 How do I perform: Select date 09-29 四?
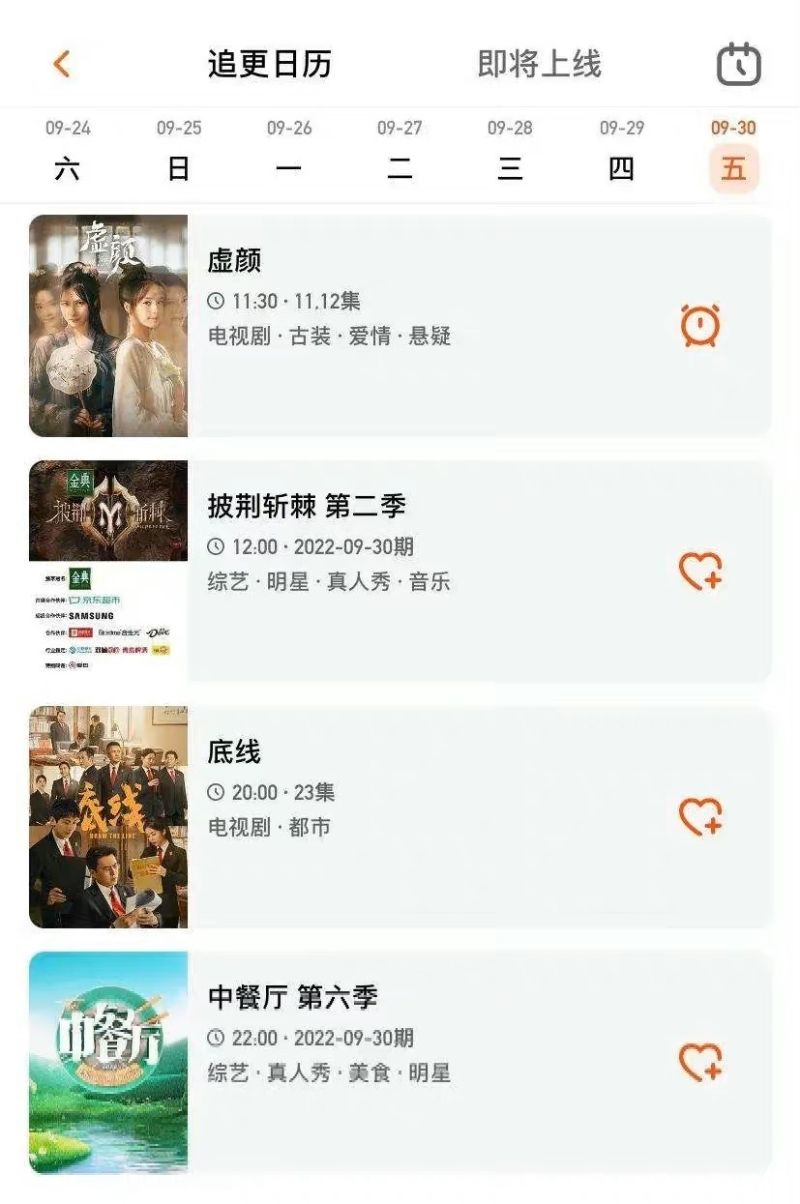coord(621,154)
